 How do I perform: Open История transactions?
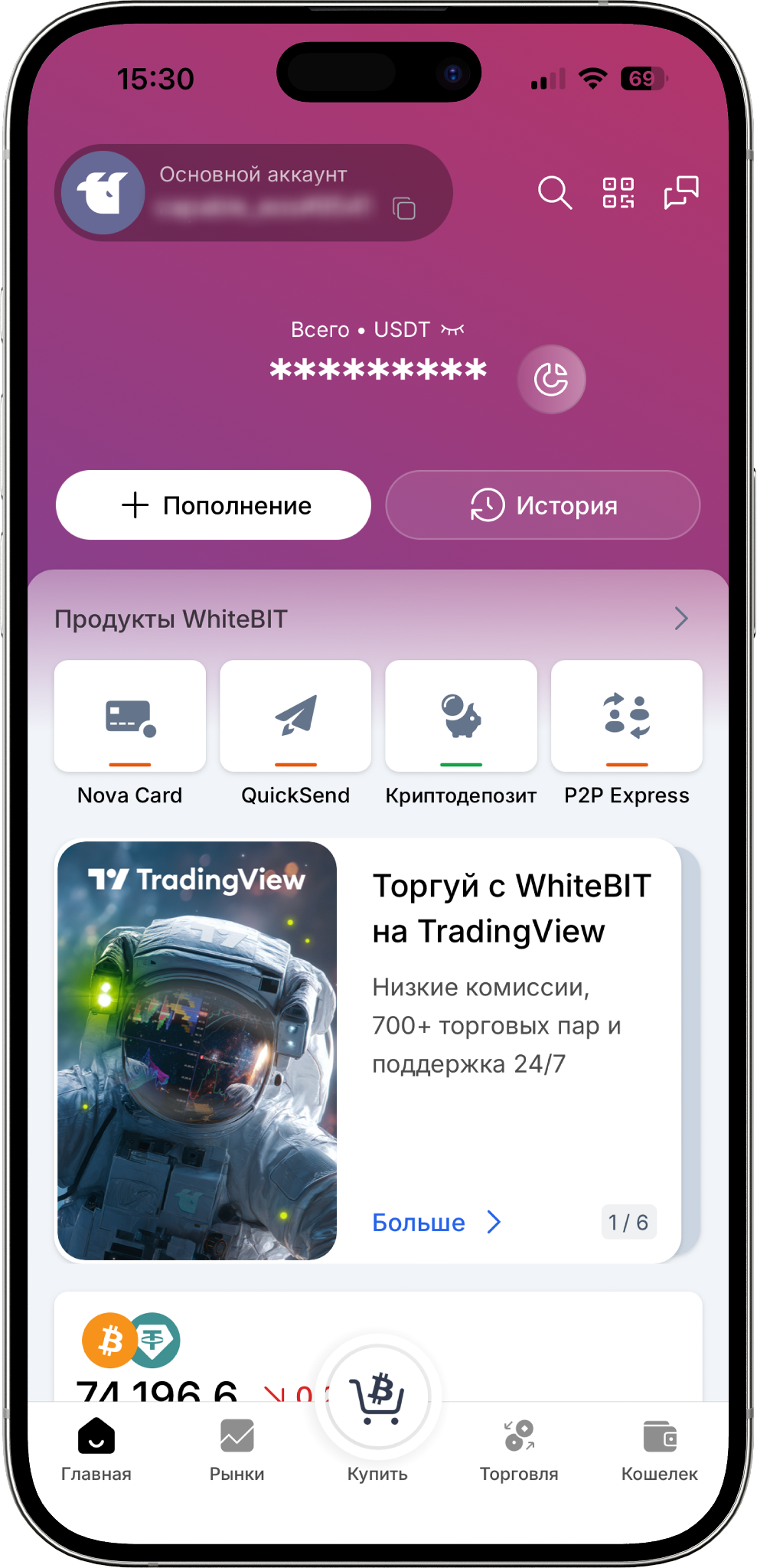click(543, 505)
